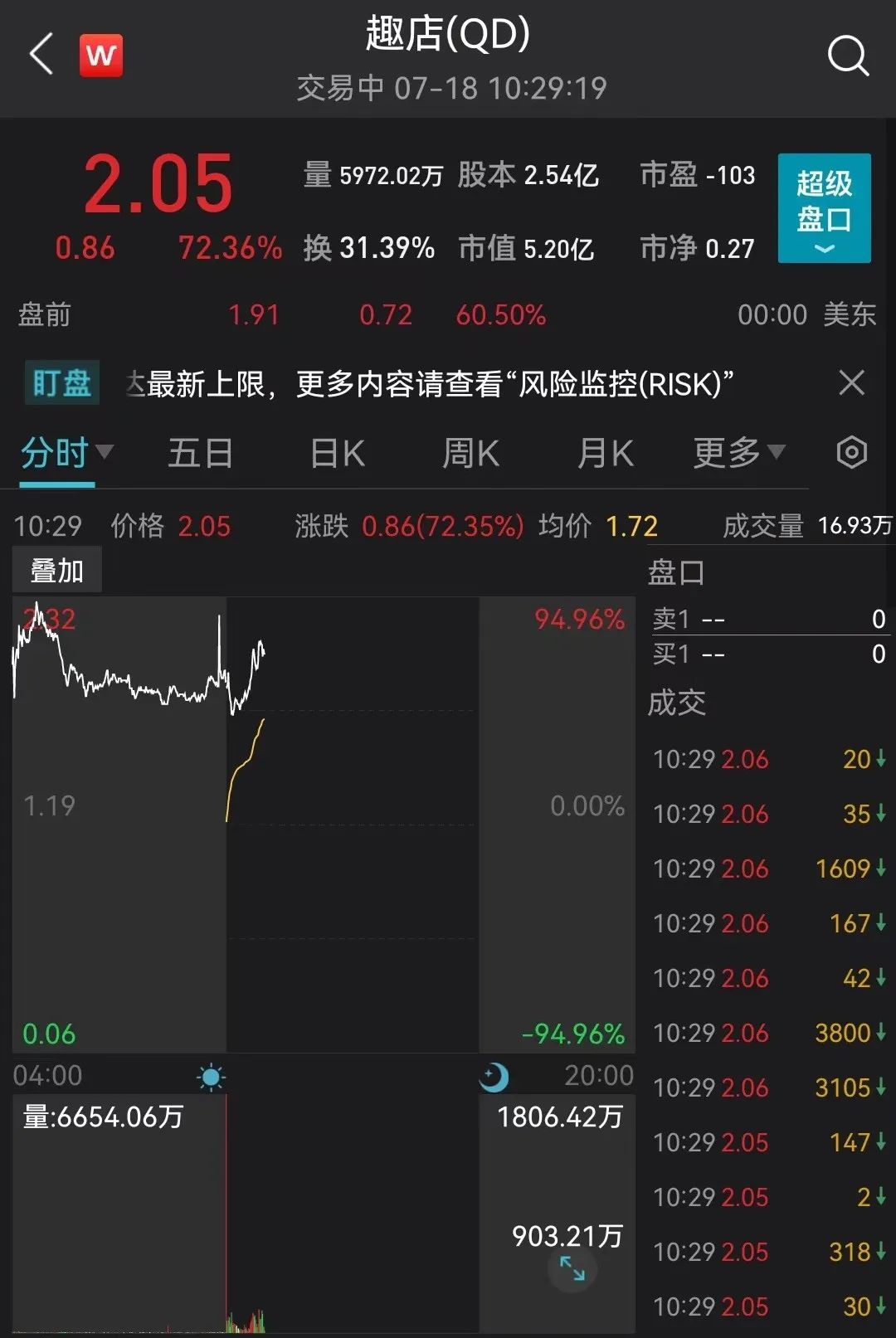Switch to the 五日 chart tab
This screenshot has width=896, height=1338.
(x=200, y=454)
